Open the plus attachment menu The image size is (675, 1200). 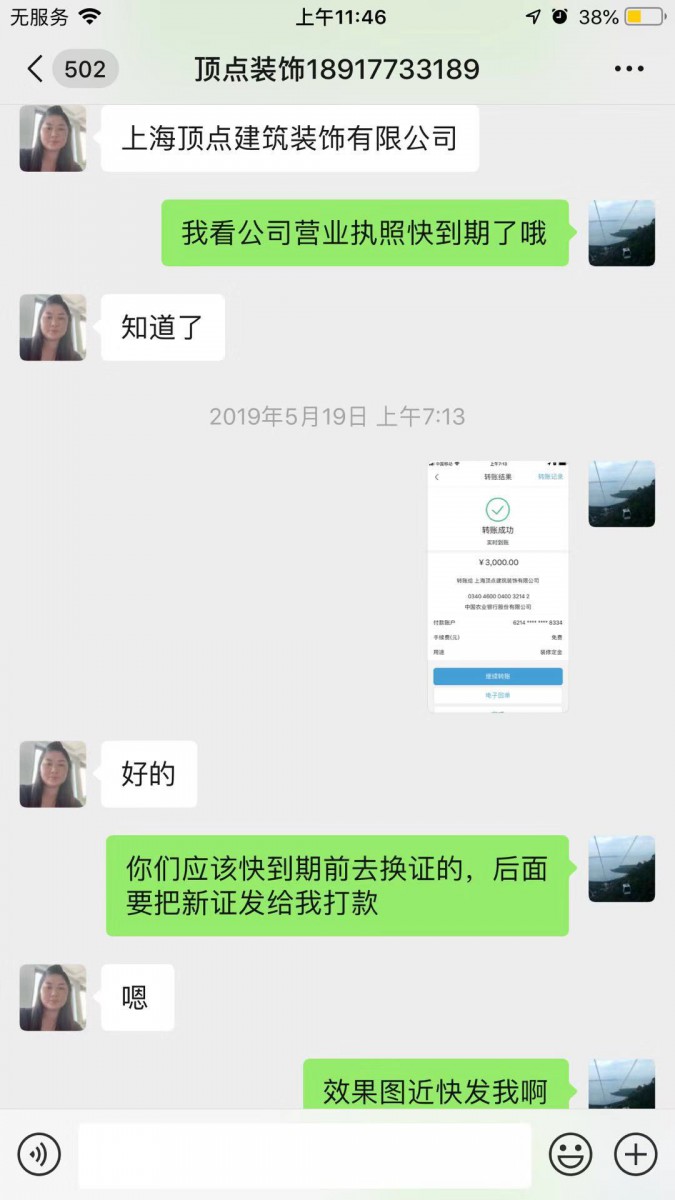click(x=635, y=1155)
